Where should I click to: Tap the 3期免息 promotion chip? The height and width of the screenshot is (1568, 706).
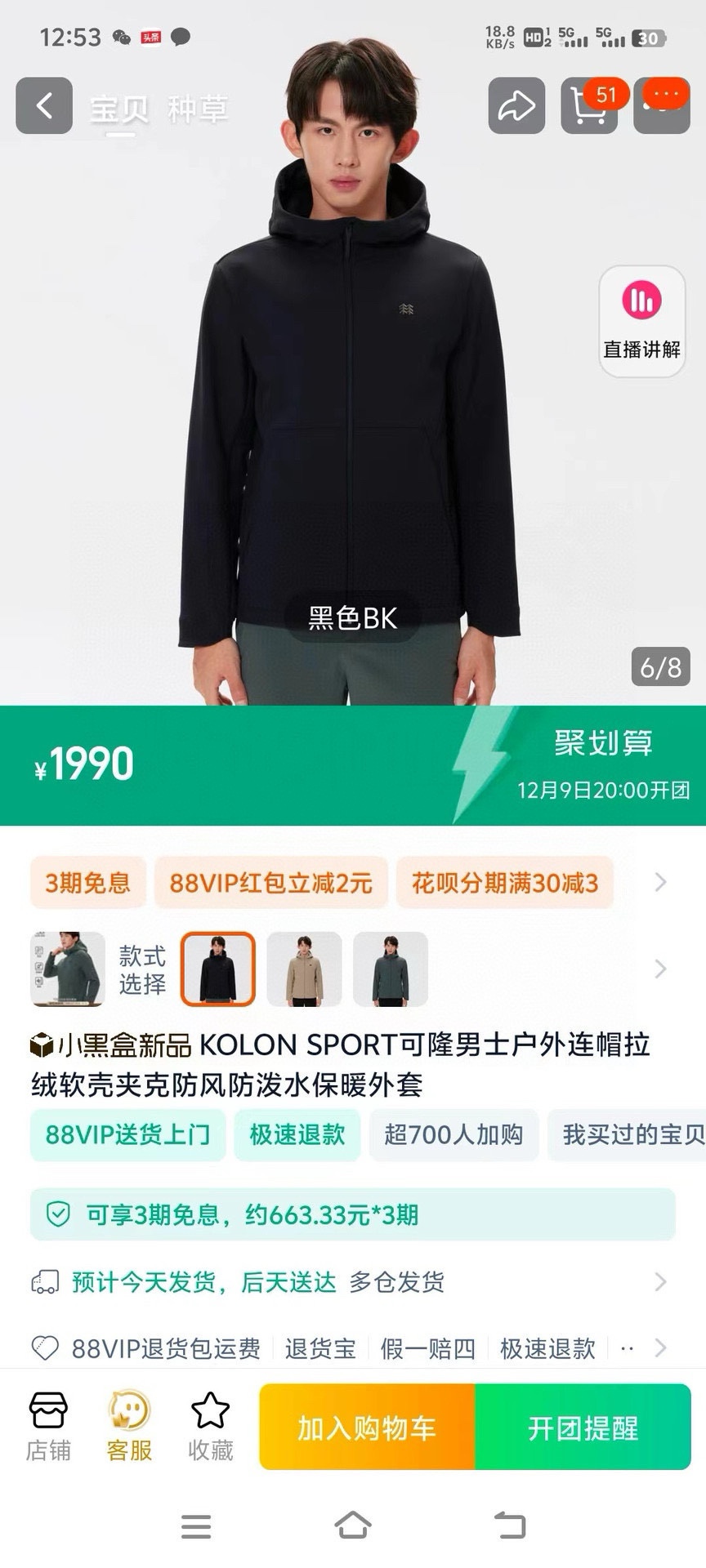tap(88, 883)
